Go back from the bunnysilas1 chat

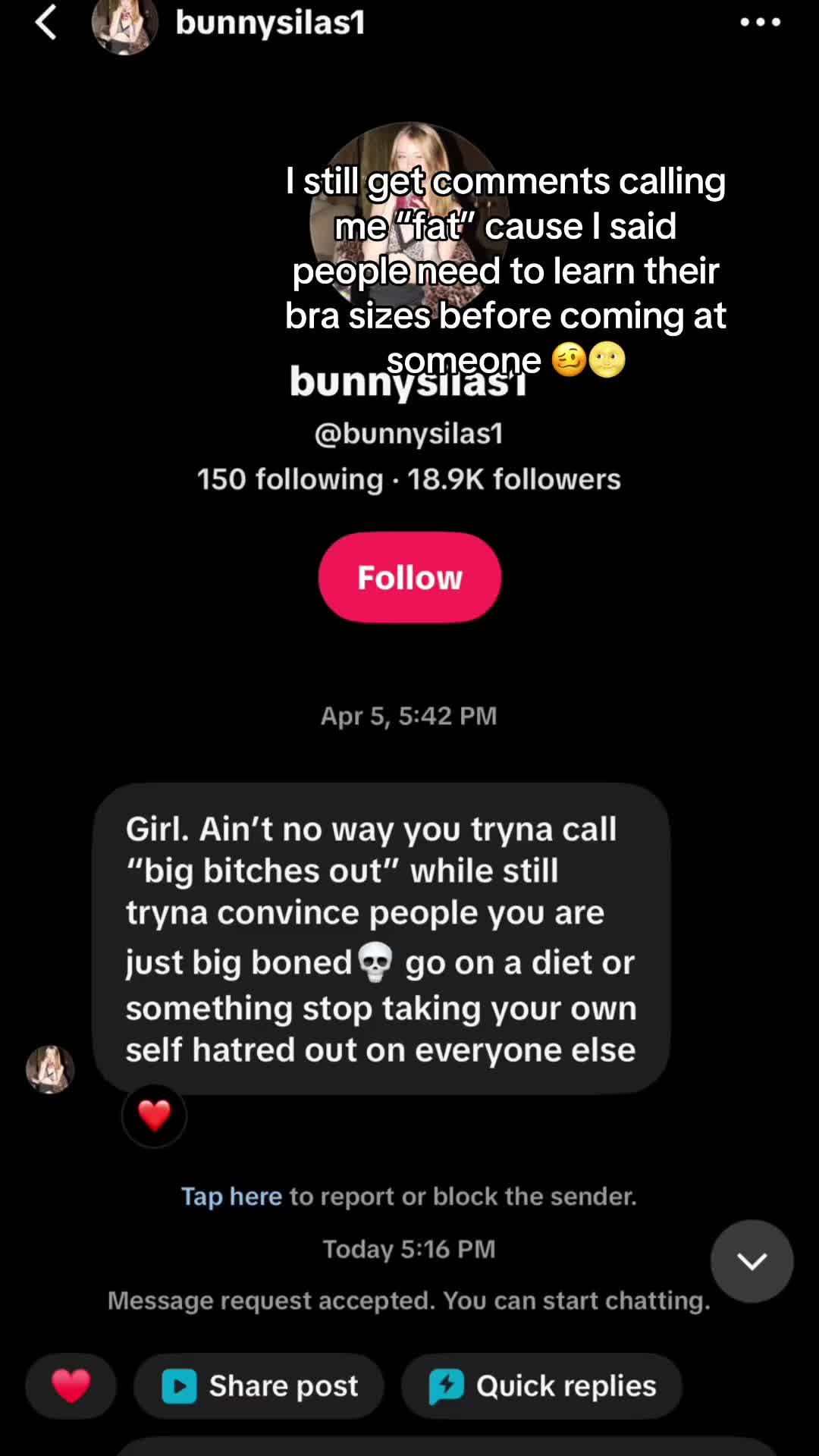(46, 22)
